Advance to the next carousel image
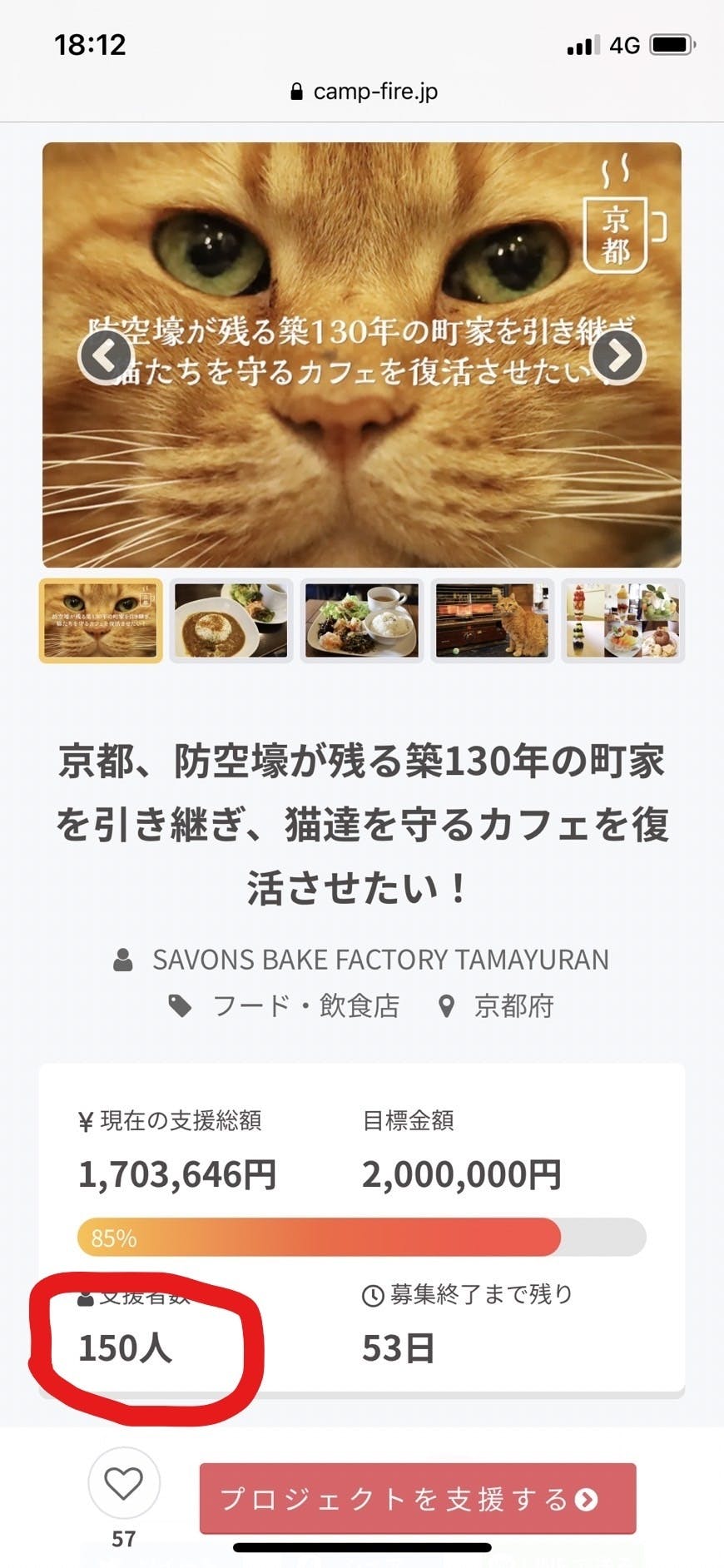The width and height of the screenshot is (724, 1568). [x=617, y=356]
